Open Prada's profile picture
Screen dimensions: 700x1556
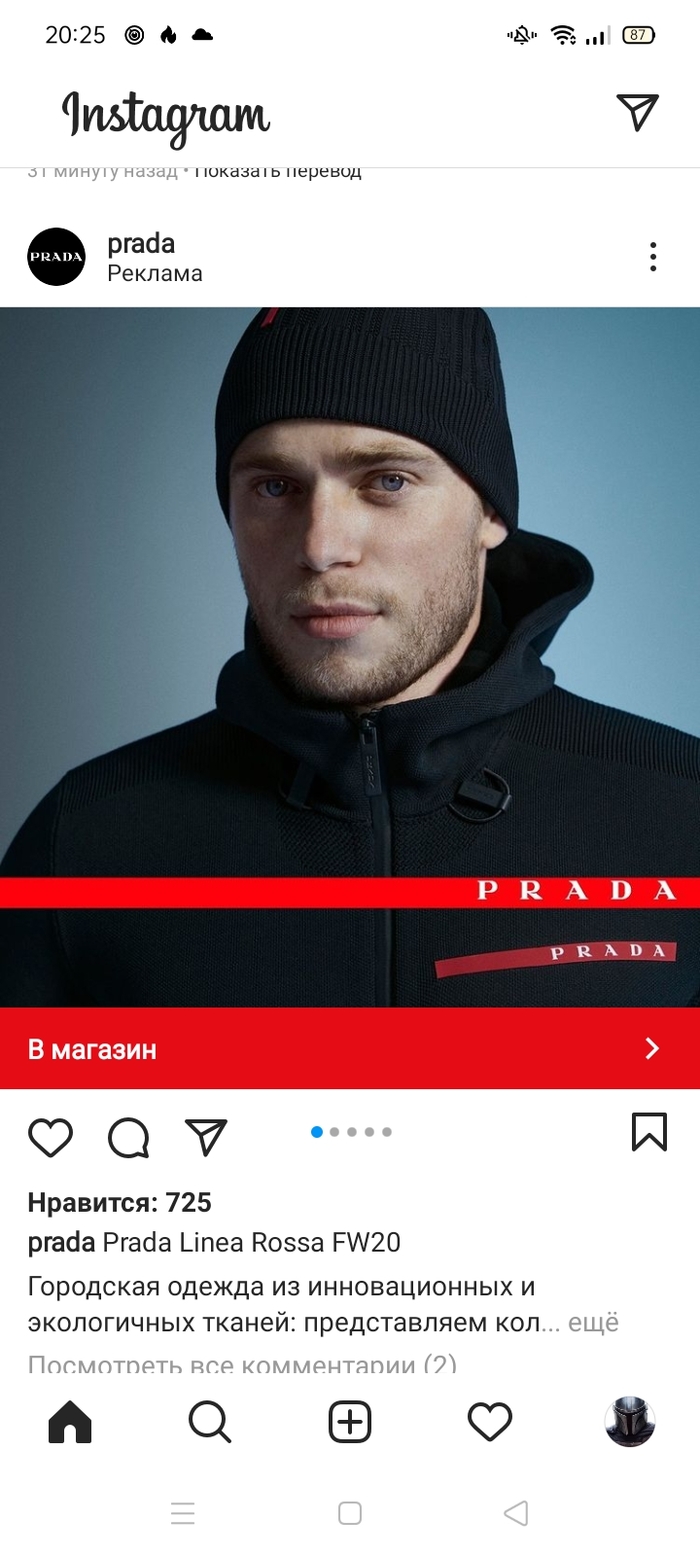[56, 257]
